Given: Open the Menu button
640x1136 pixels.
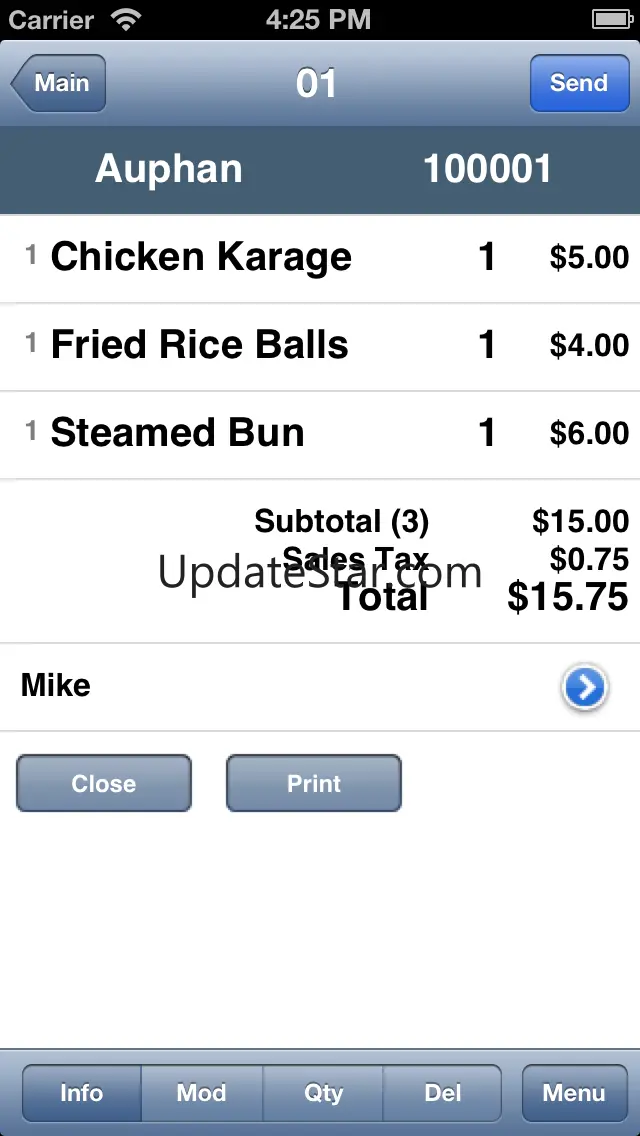Looking at the screenshot, I should (574, 1093).
